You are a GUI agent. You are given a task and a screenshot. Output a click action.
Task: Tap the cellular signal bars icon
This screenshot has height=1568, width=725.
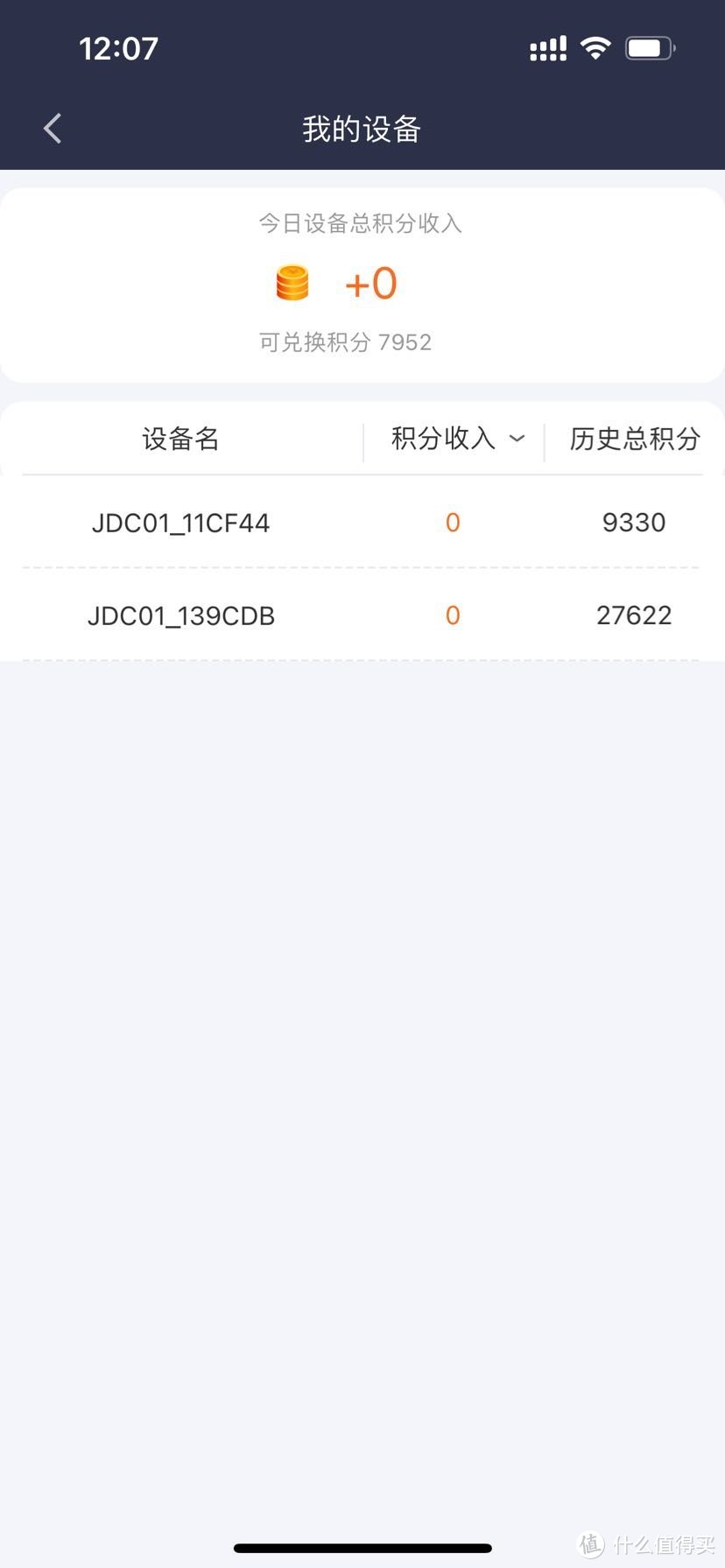coord(547,48)
